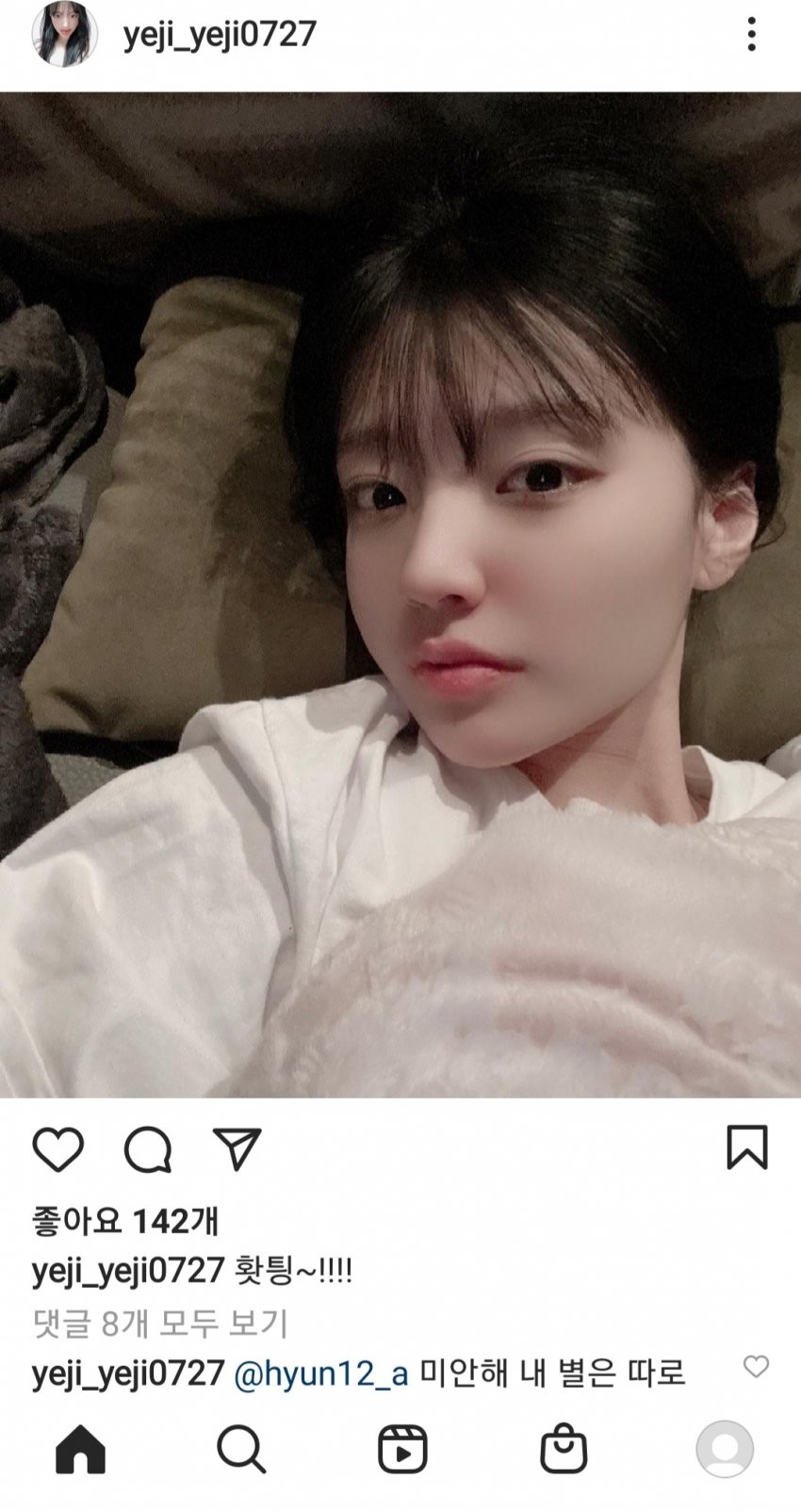Open the Reels tab
This screenshot has height=1512, width=801.
402,1449
